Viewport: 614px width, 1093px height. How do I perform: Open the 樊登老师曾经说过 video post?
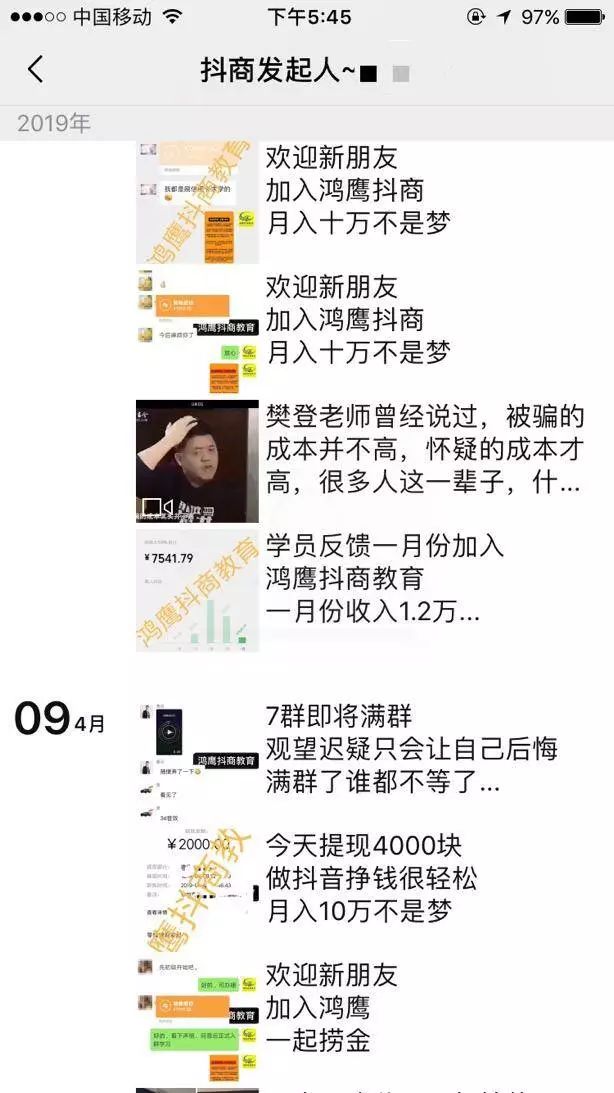click(x=361, y=461)
